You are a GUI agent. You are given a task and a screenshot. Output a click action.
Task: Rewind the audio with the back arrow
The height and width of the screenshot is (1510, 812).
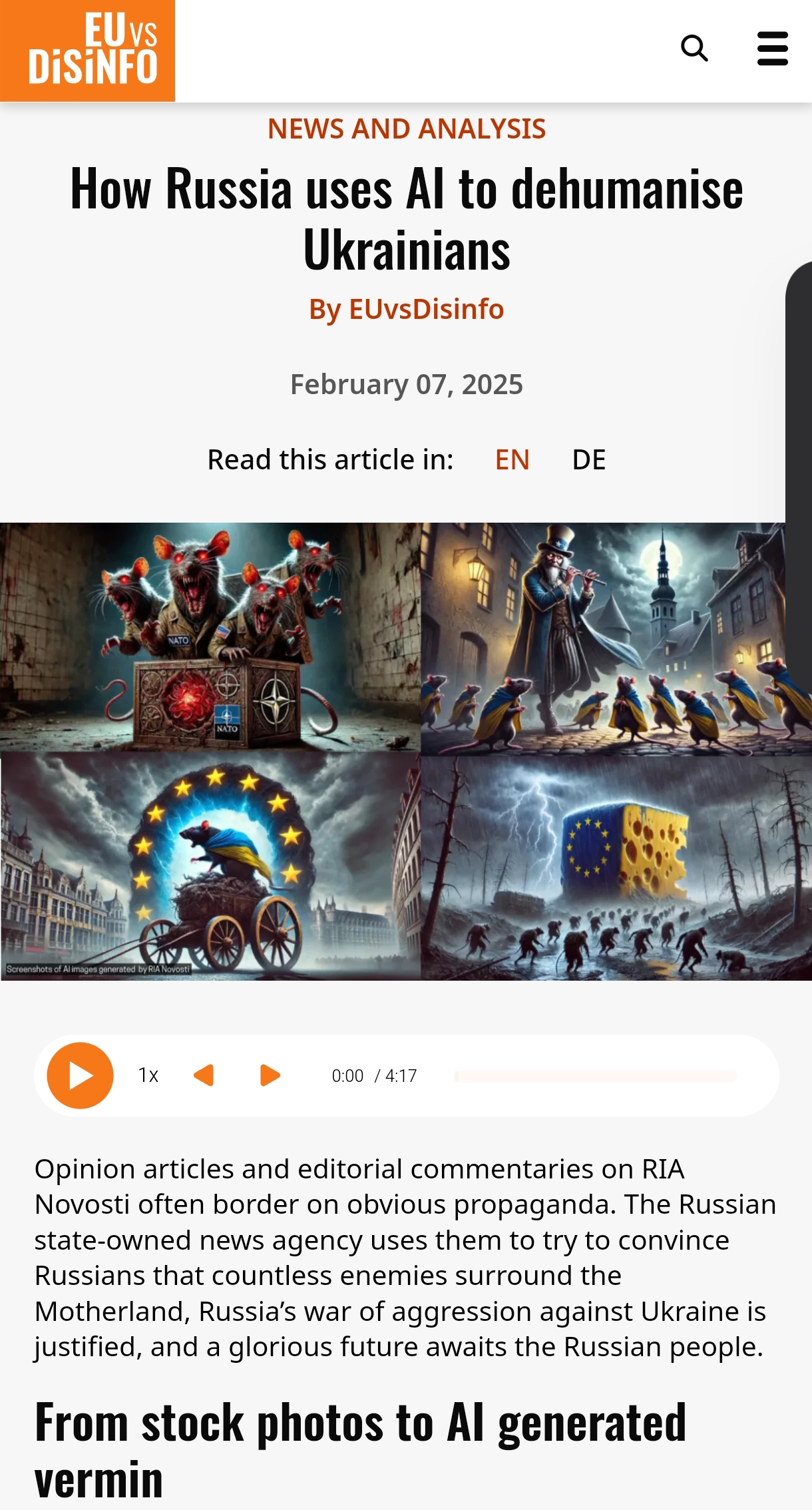(x=204, y=1075)
